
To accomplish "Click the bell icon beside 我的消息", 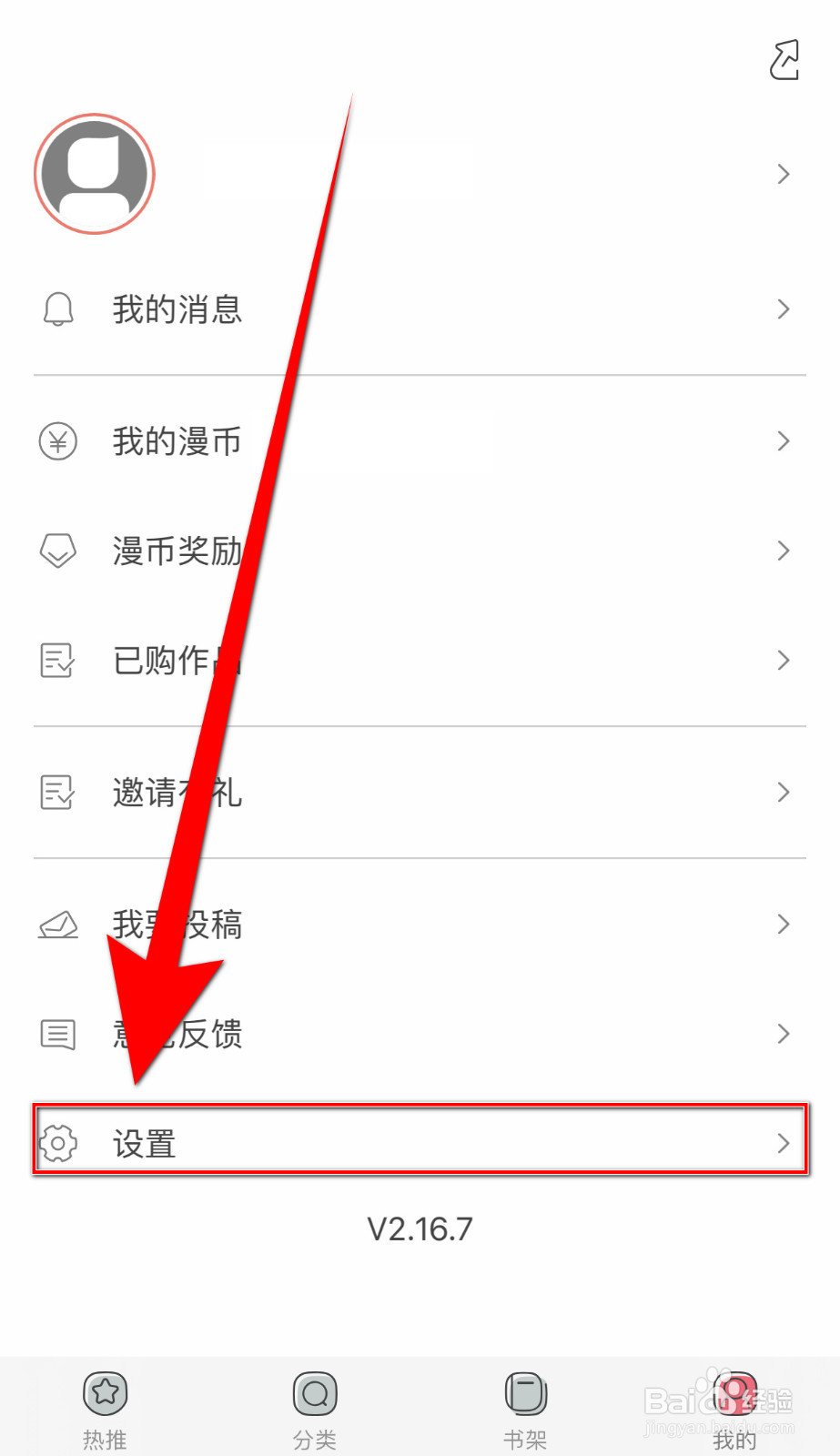I will click(58, 309).
